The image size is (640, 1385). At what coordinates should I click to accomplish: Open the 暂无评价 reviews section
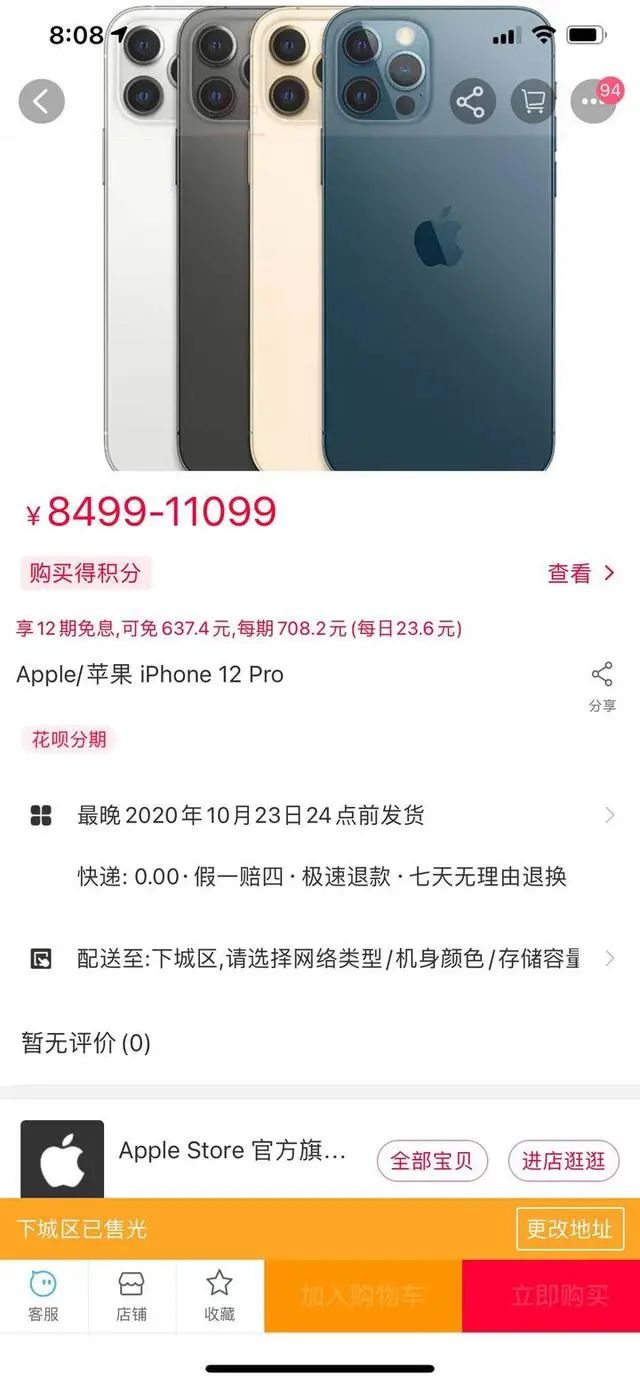coord(86,1043)
